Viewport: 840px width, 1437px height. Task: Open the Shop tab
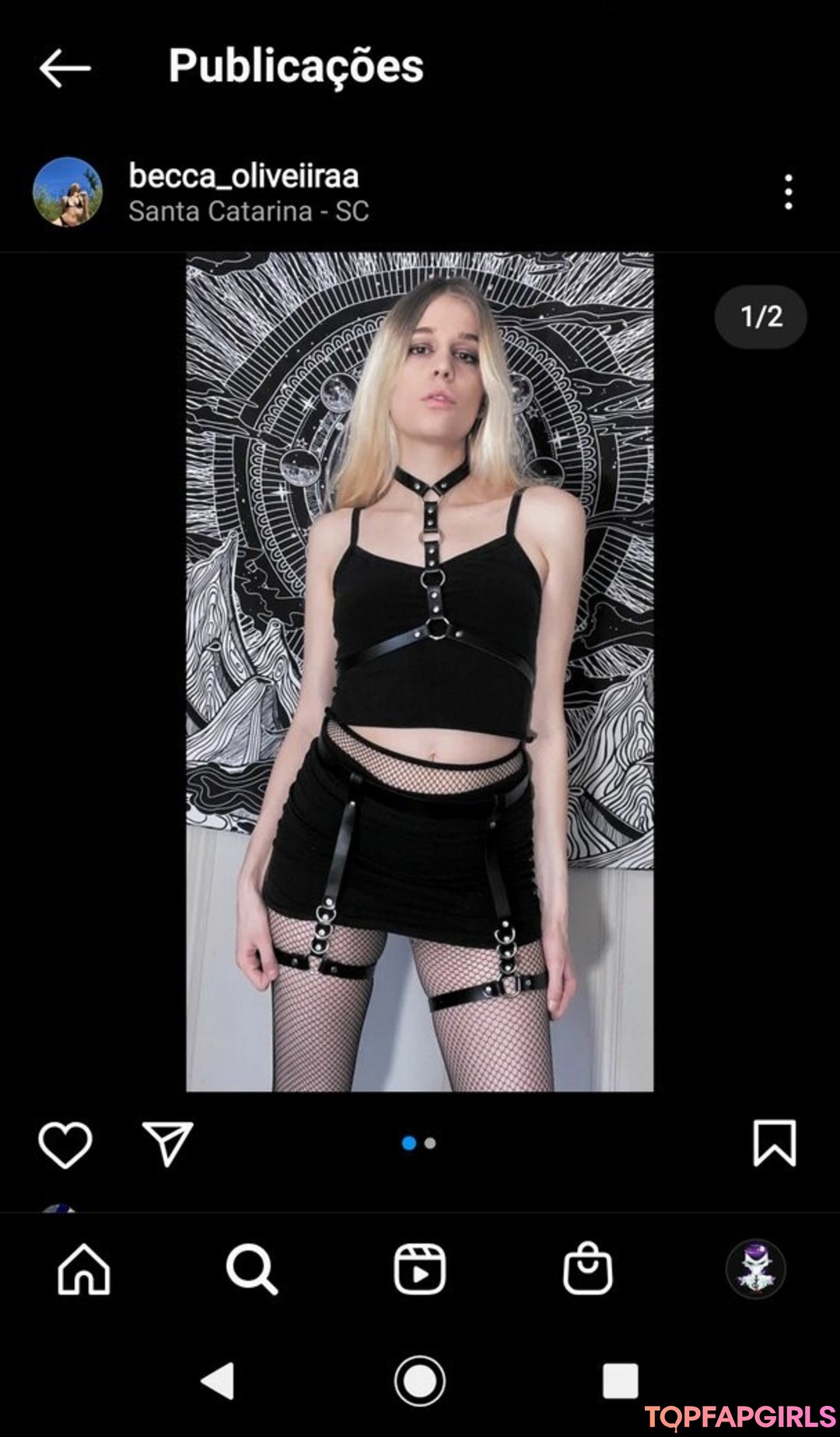[587, 1269]
